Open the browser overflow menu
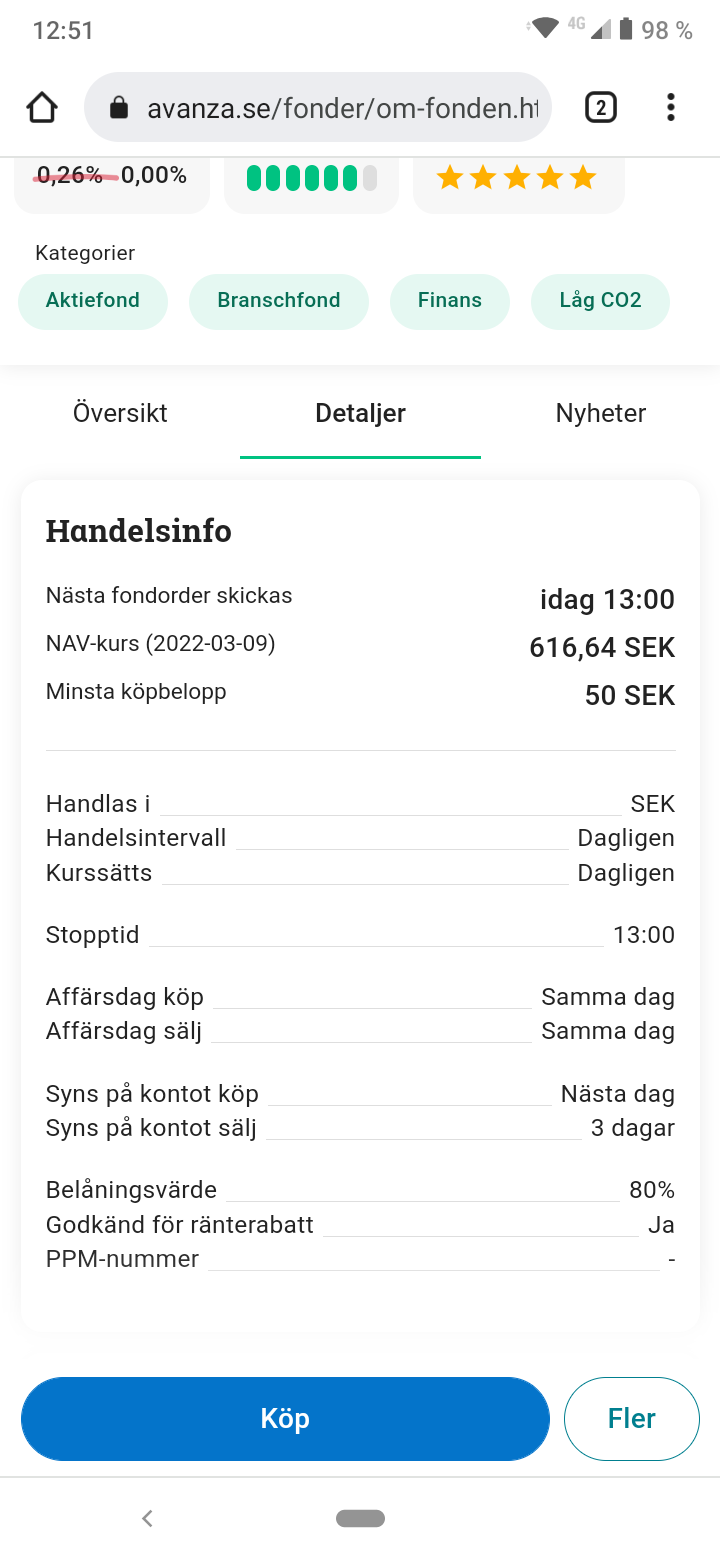The height and width of the screenshot is (1560, 720). click(670, 107)
